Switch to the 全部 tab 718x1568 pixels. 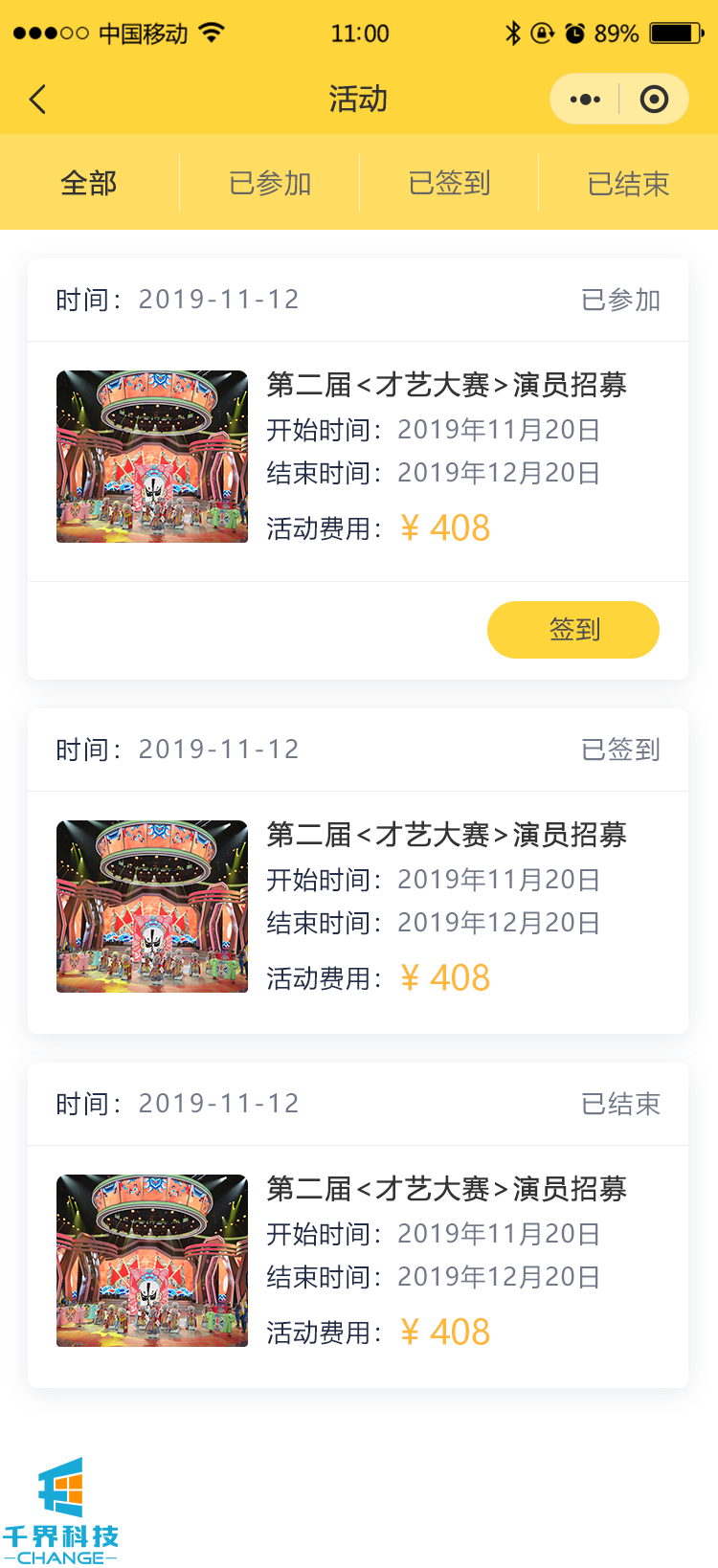[89, 183]
